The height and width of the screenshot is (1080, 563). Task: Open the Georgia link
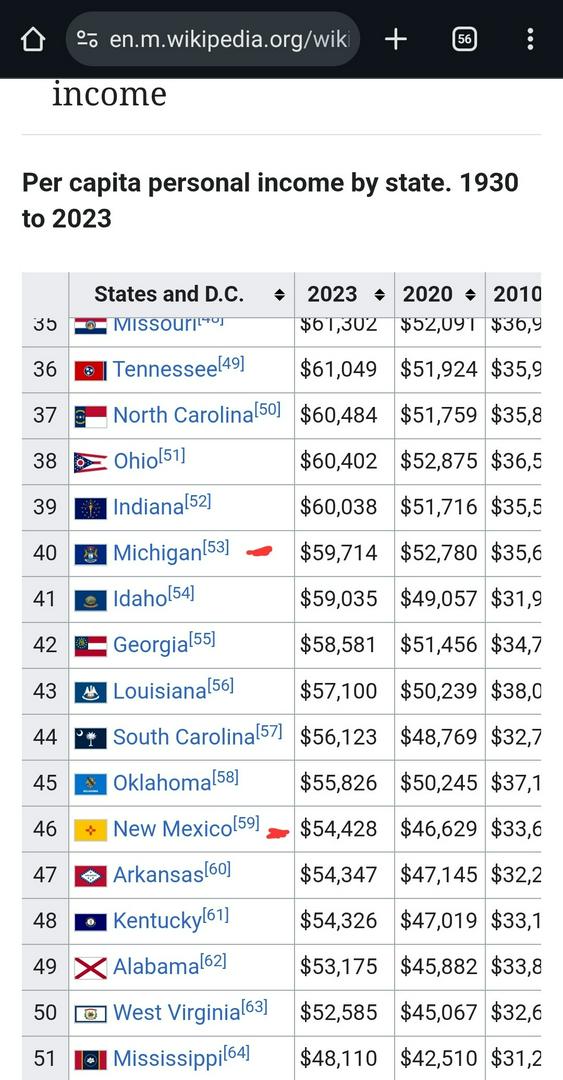coord(150,645)
